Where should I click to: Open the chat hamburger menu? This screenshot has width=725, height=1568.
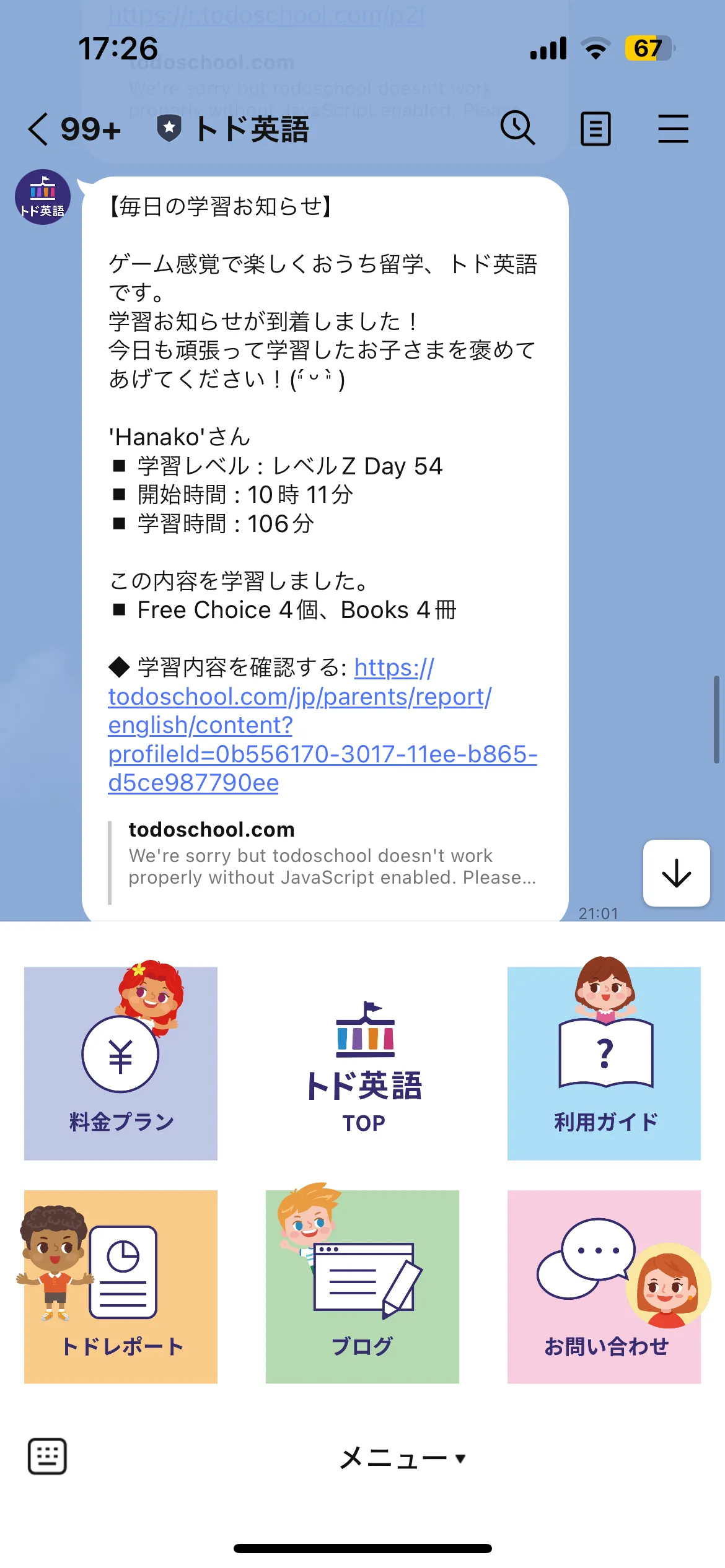673,129
